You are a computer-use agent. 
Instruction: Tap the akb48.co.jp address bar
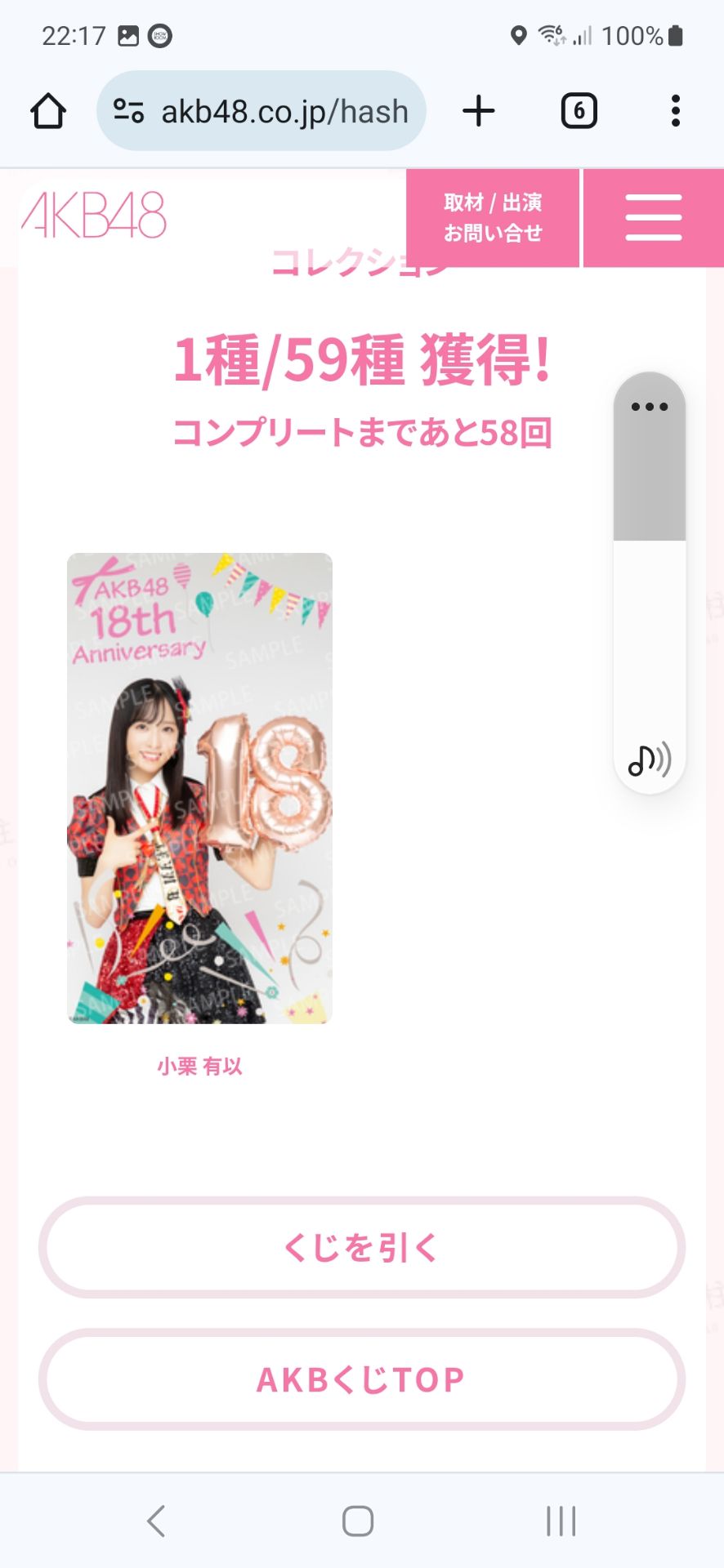pyautogui.click(x=261, y=111)
